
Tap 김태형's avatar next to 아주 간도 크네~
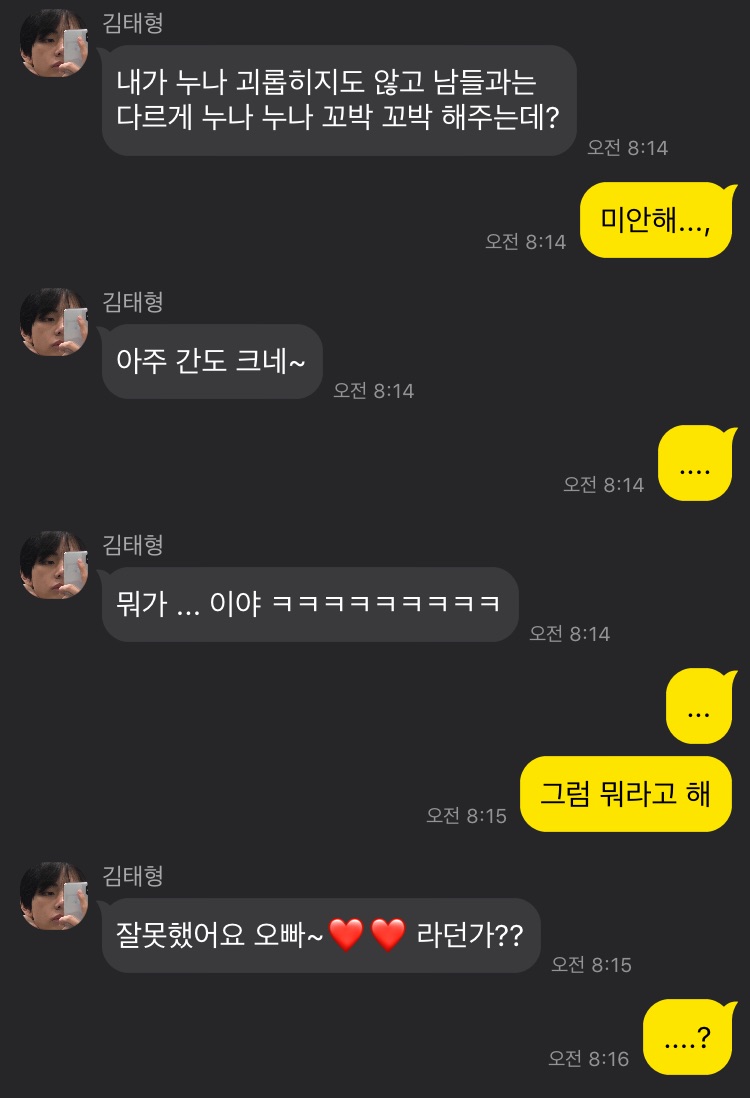pyautogui.click(x=54, y=322)
